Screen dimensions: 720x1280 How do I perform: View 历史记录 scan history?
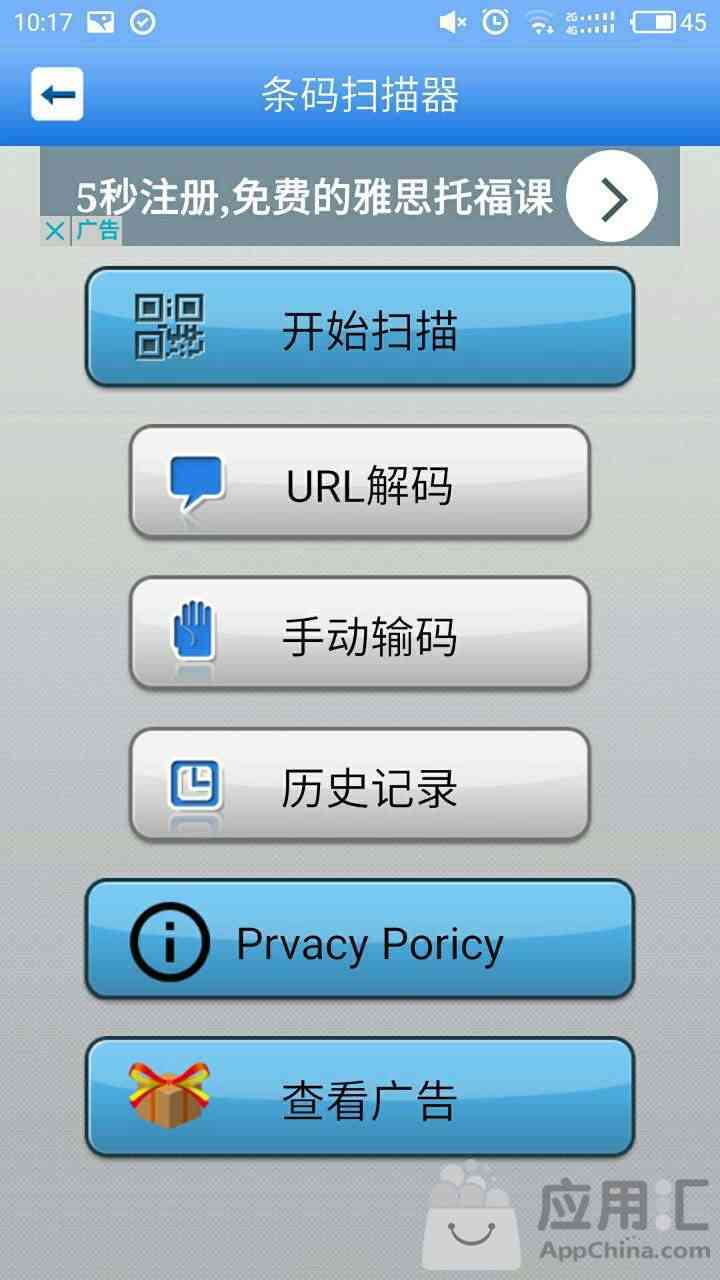(360, 784)
